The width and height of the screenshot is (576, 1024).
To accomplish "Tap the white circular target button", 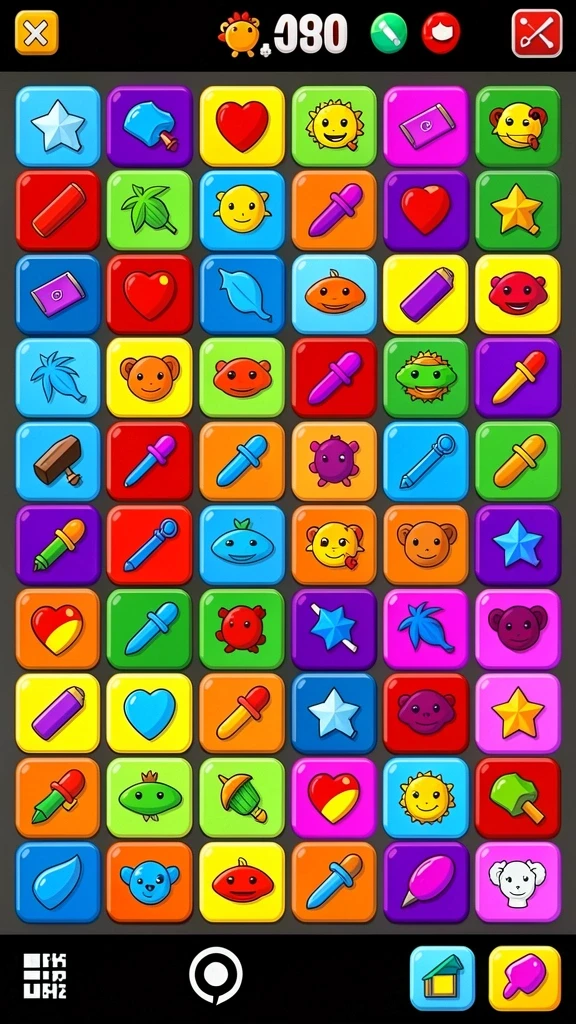I will [x=216, y=976].
